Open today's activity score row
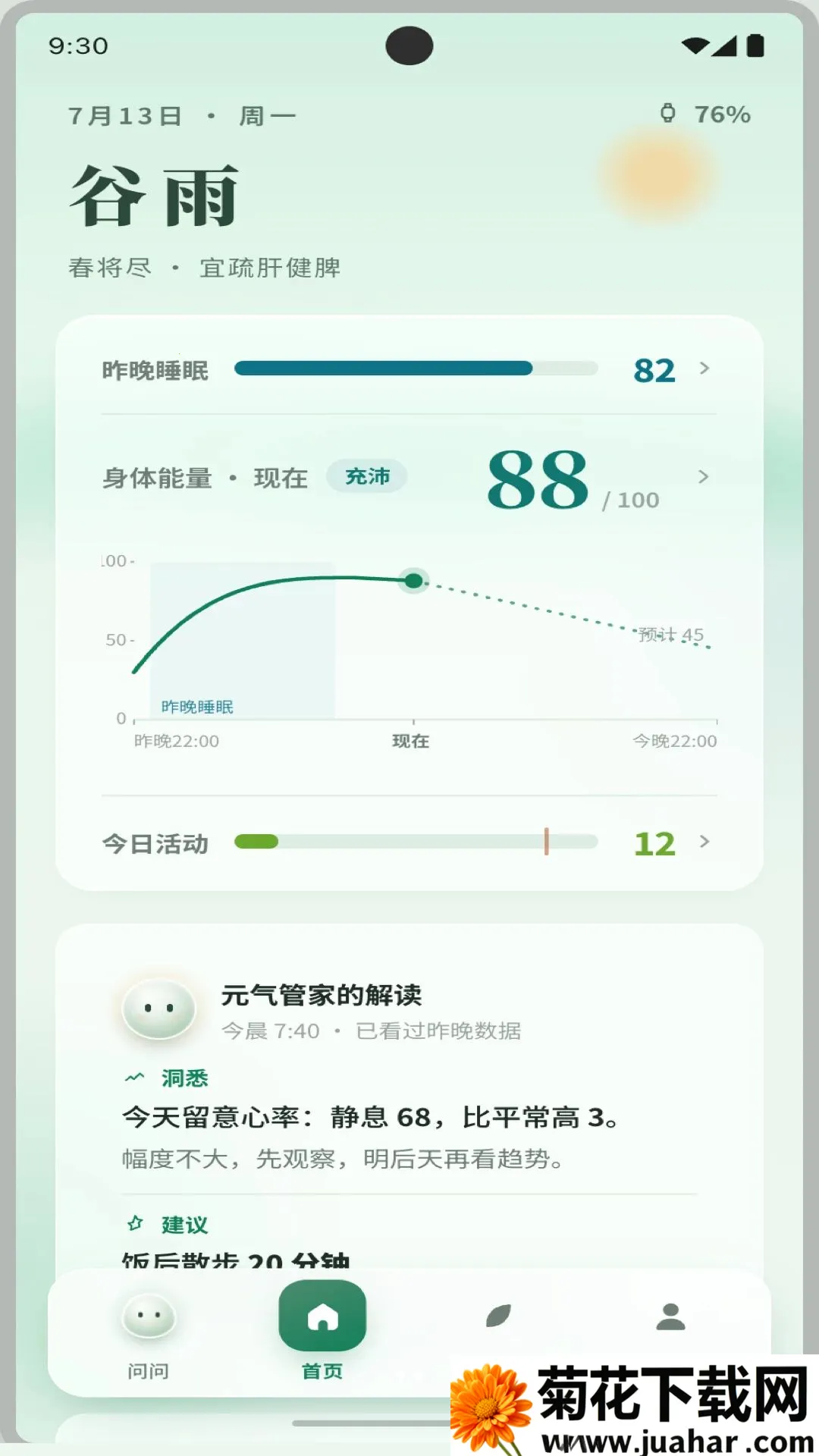819x1456 pixels. coord(409,843)
